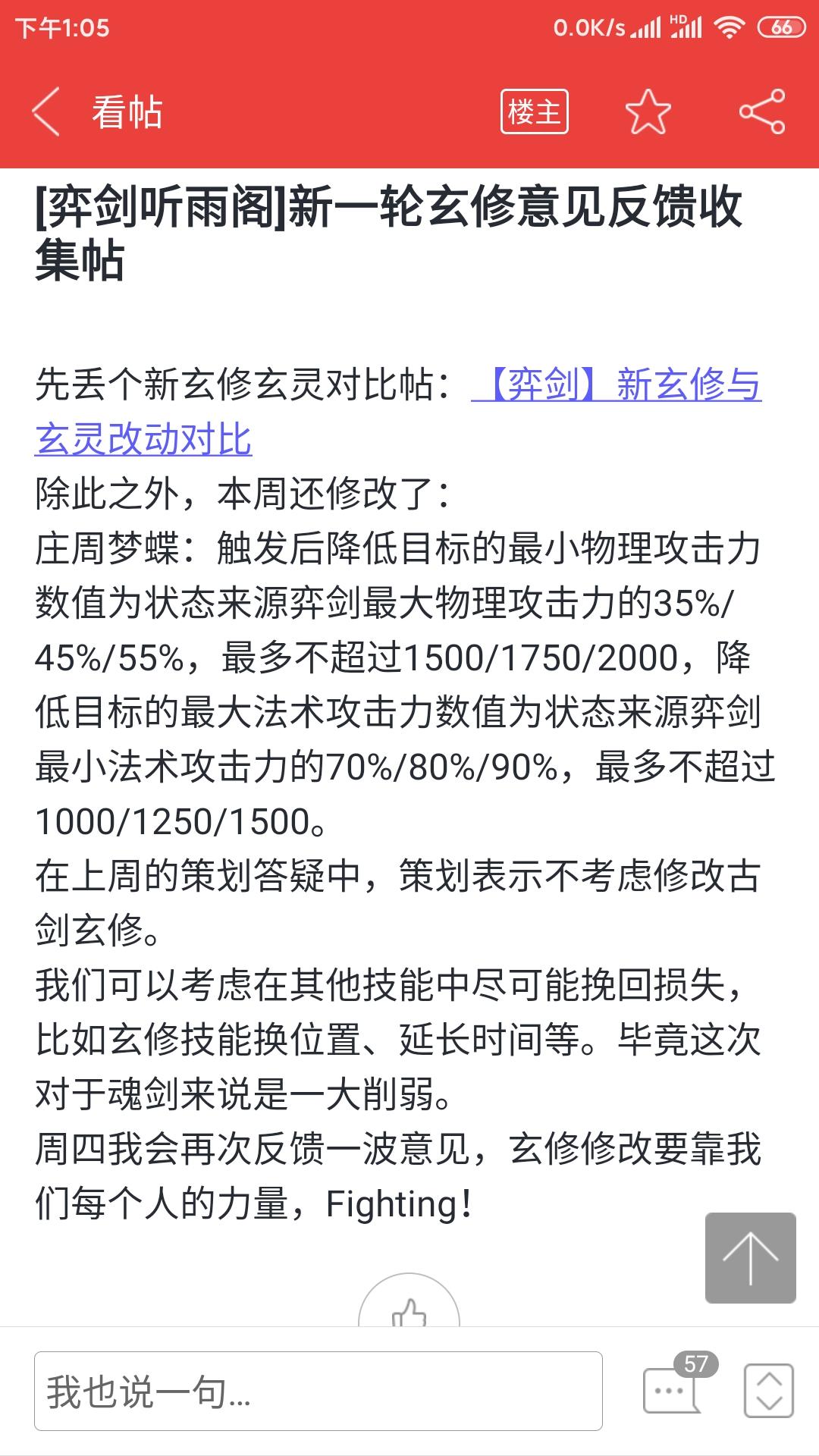
Task: Tap the 我也说一句 reply field
Action: point(318,1392)
